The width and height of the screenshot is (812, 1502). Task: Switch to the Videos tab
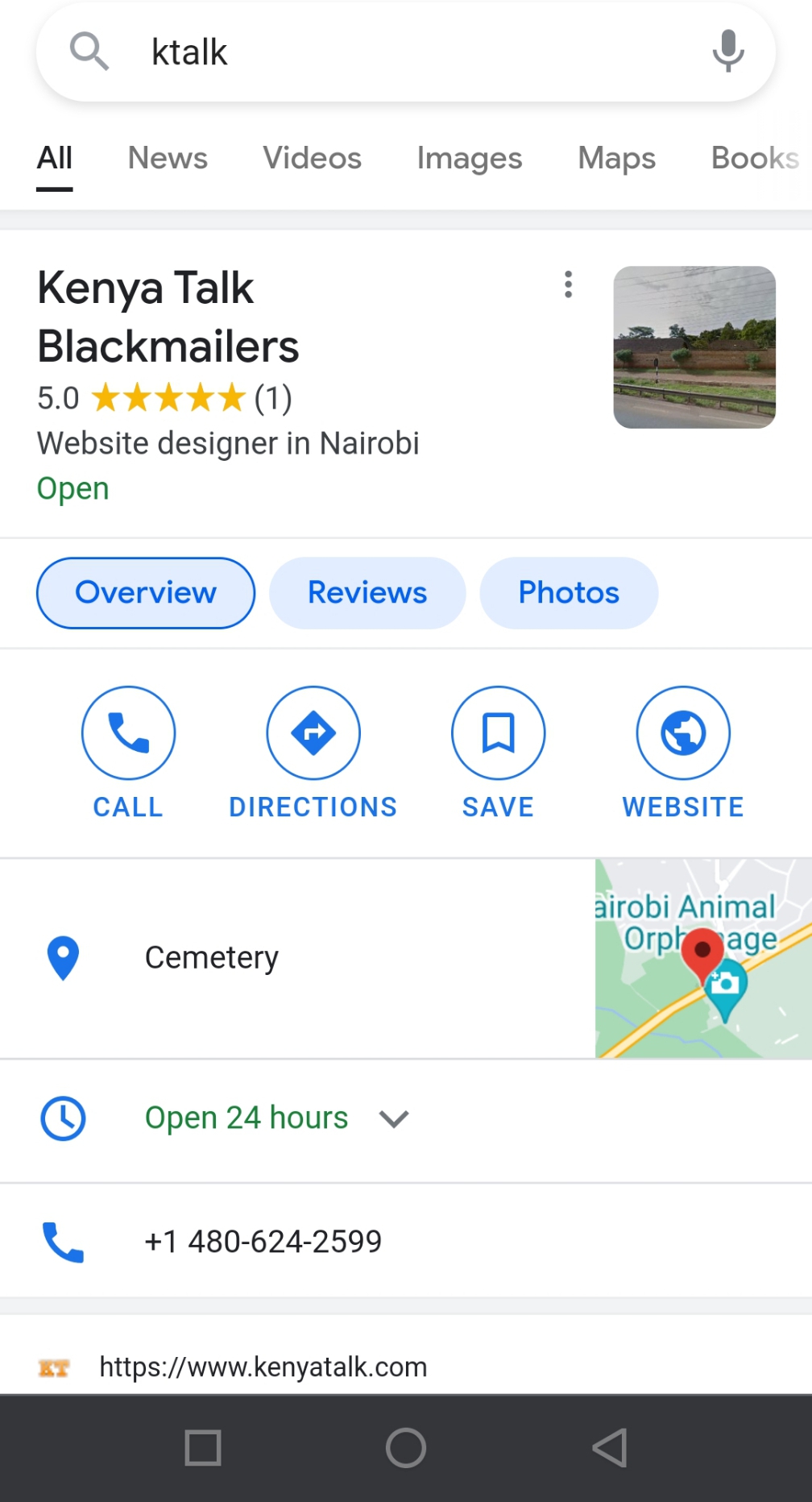pos(312,158)
